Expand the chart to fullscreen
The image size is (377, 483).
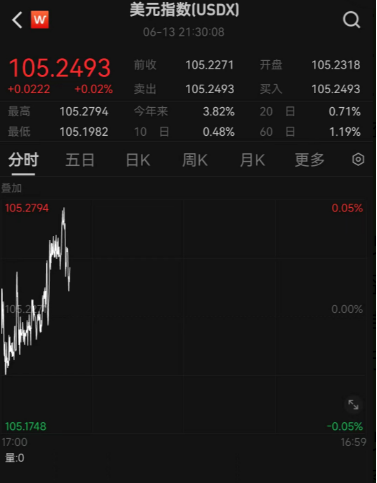(353, 405)
